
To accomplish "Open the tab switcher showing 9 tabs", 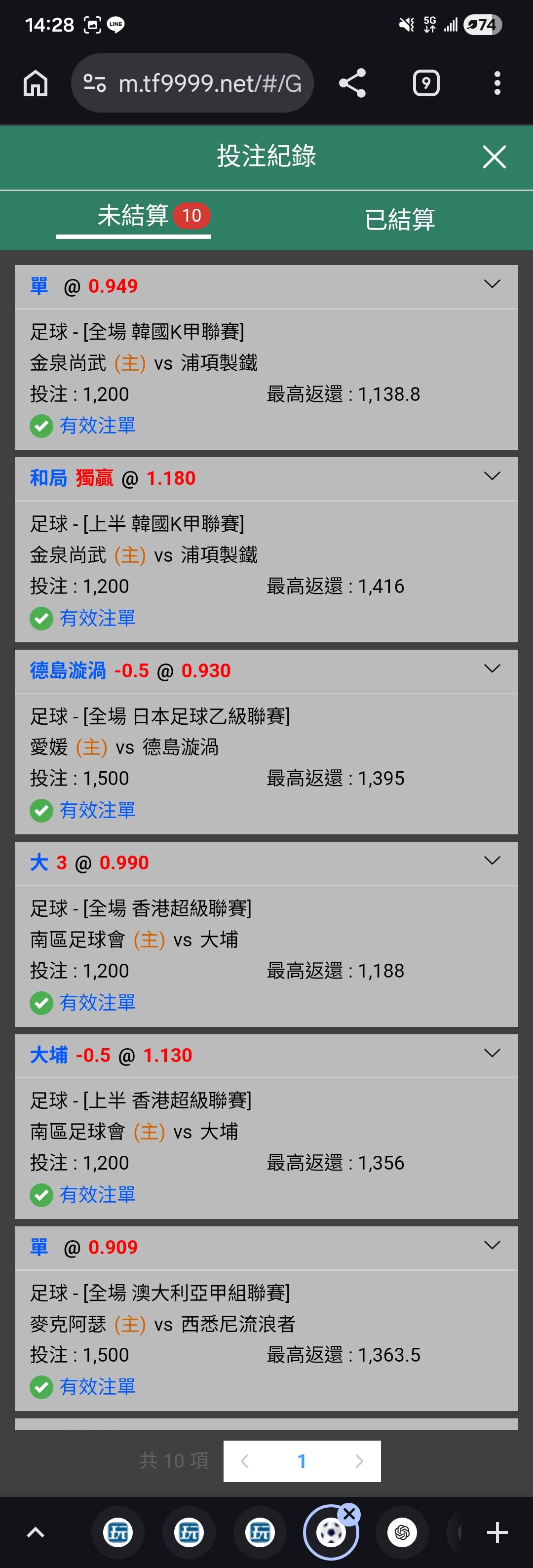I will coord(426,83).
